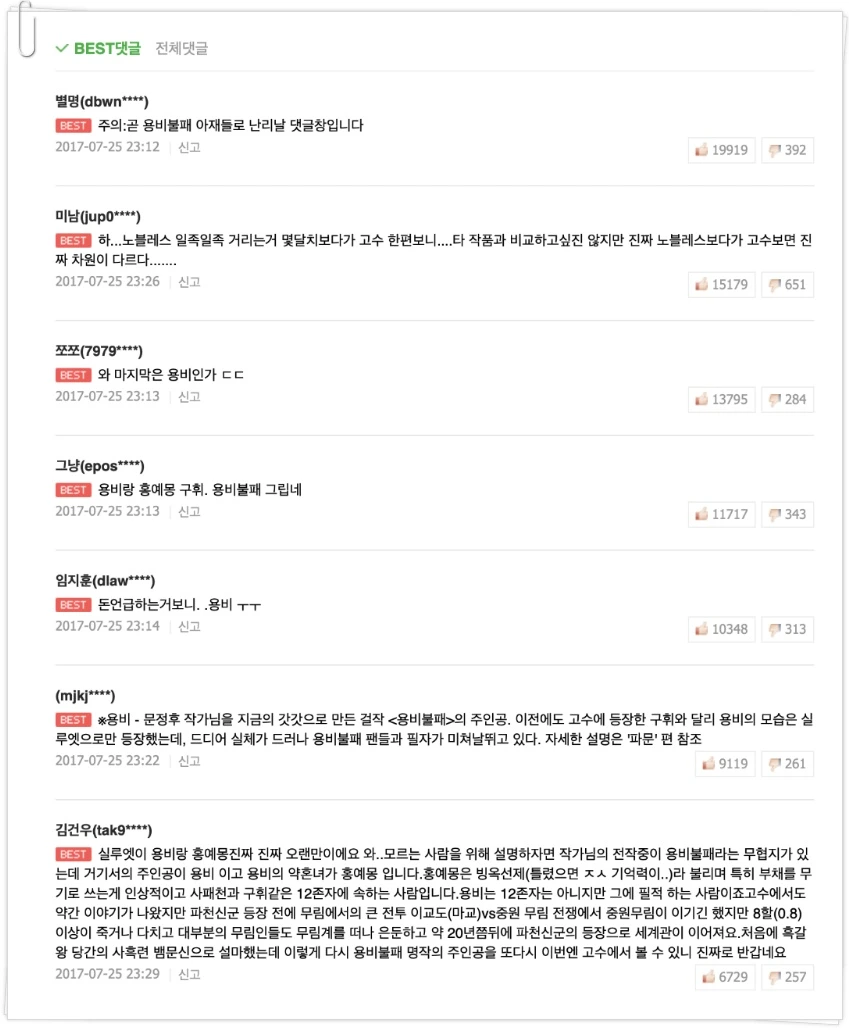849x1030 pixels.
Task: Like the comment by (mjkj****)
Action: (725, 763)
